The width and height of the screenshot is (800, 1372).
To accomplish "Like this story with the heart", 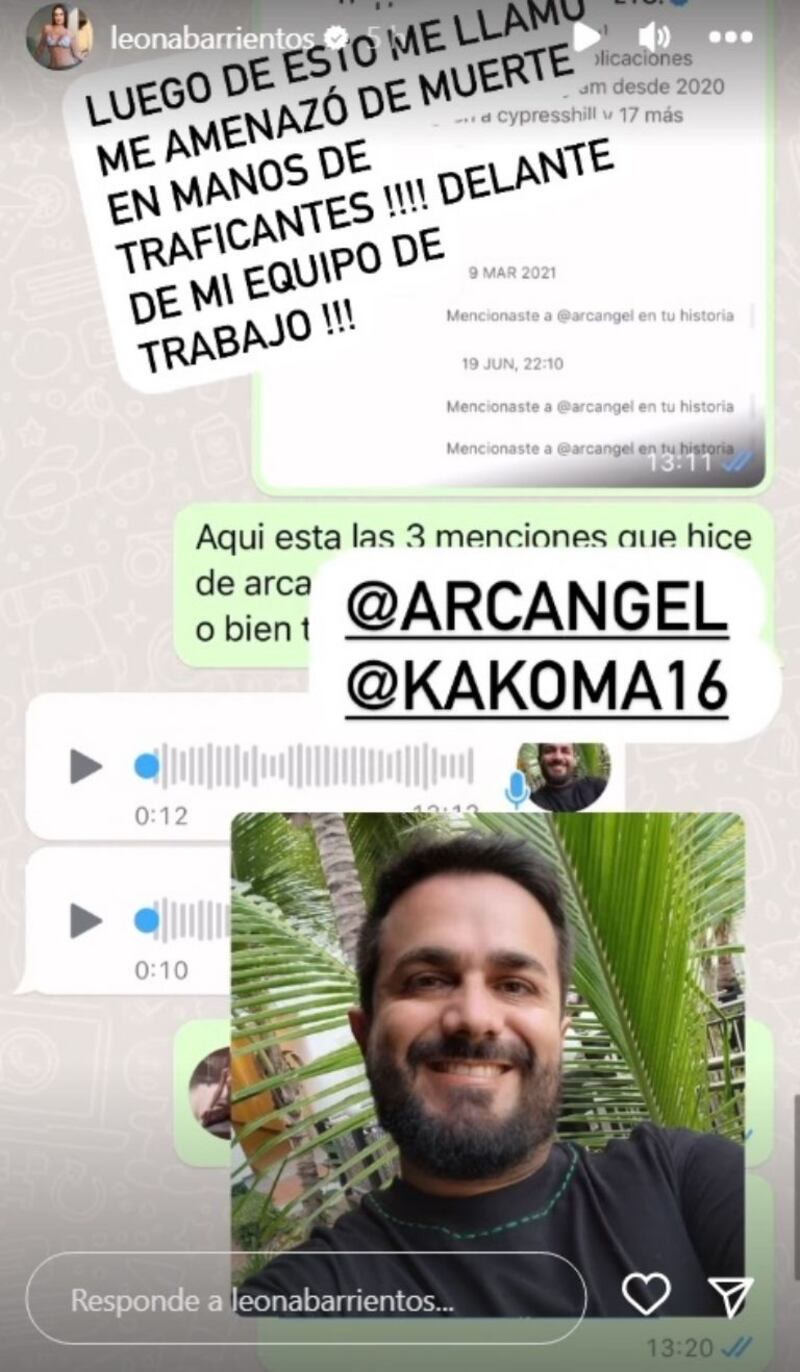I will (x=646, y=1296).
